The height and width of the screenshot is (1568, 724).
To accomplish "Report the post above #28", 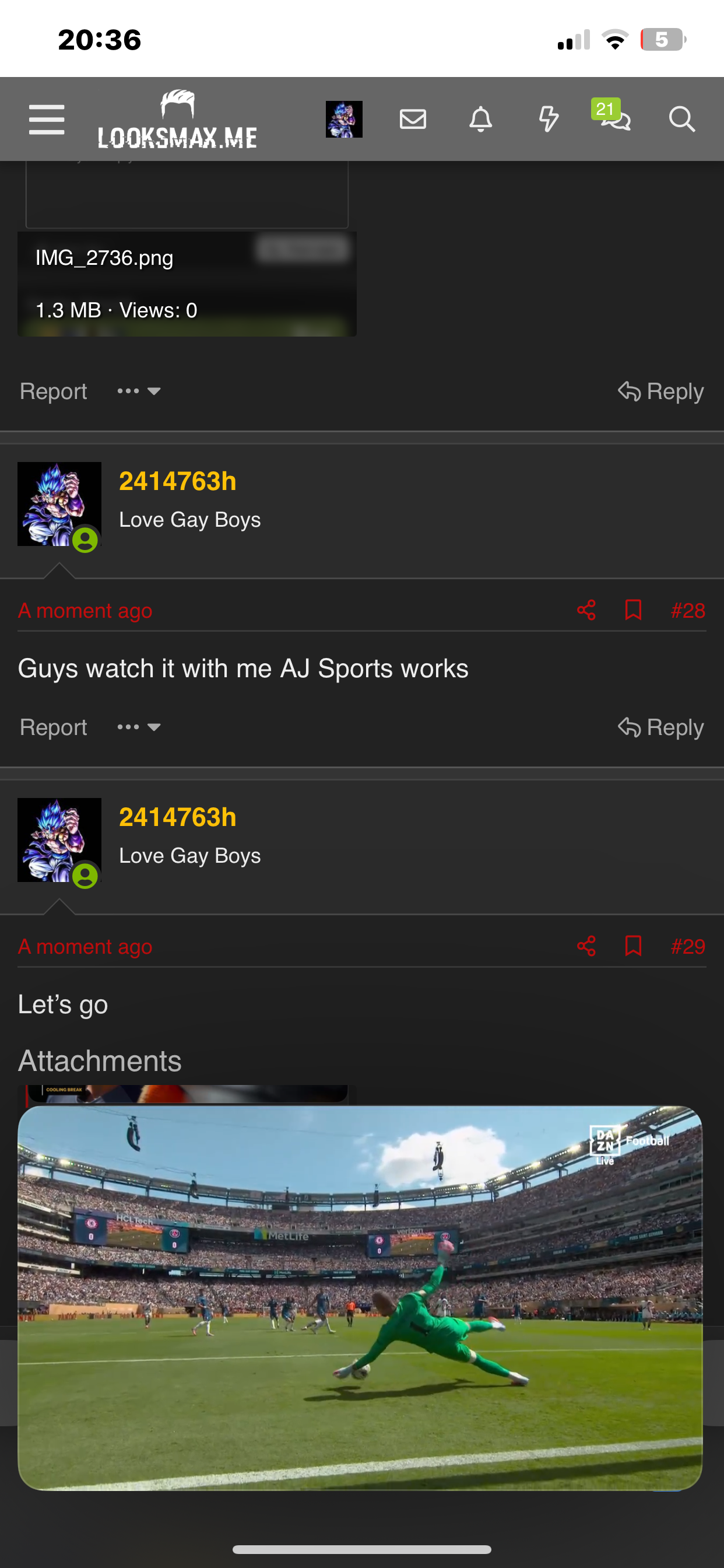I will [54, 391].
